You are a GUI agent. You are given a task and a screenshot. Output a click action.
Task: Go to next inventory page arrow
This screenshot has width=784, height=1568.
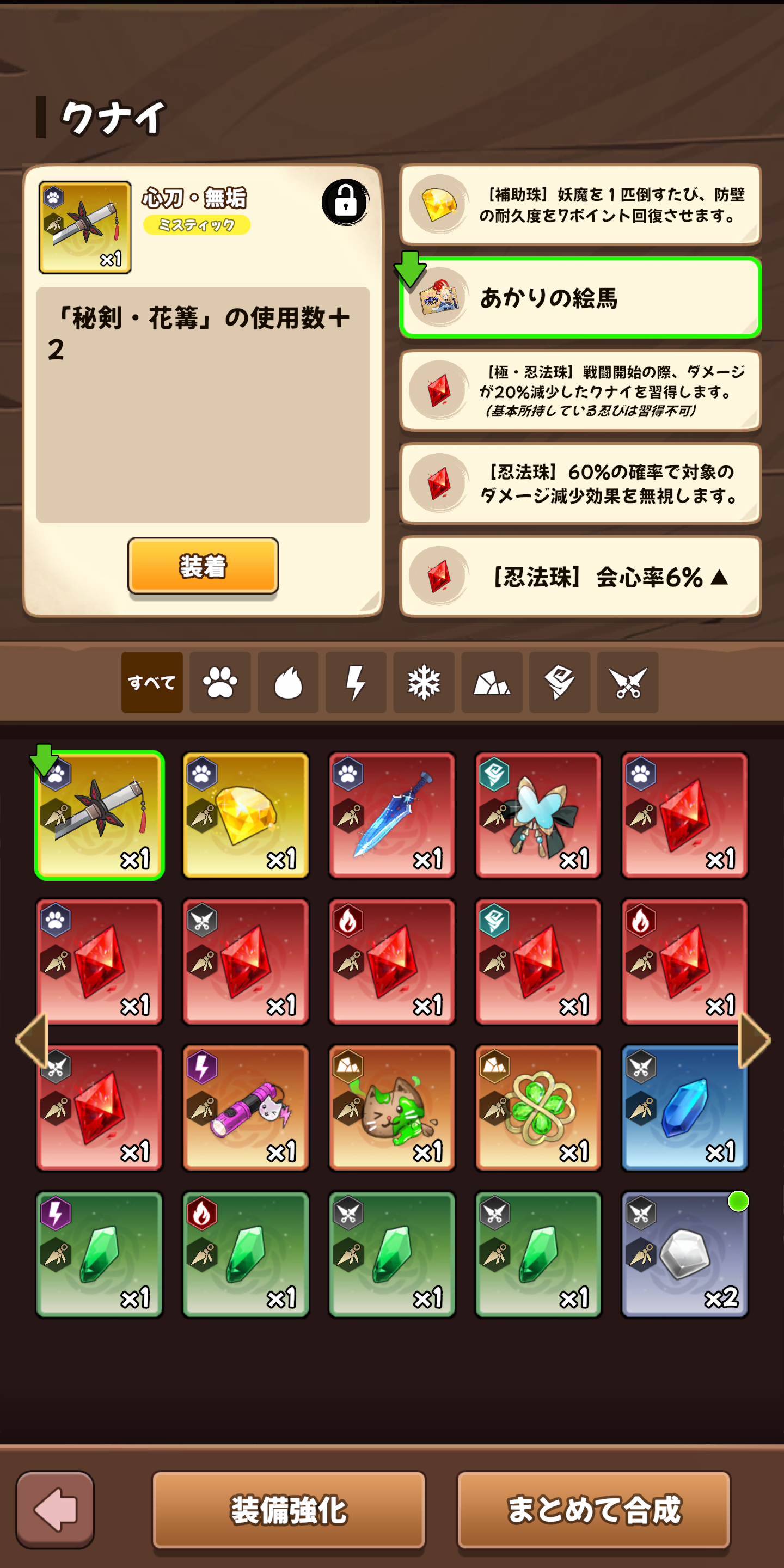pos(754,1040)
